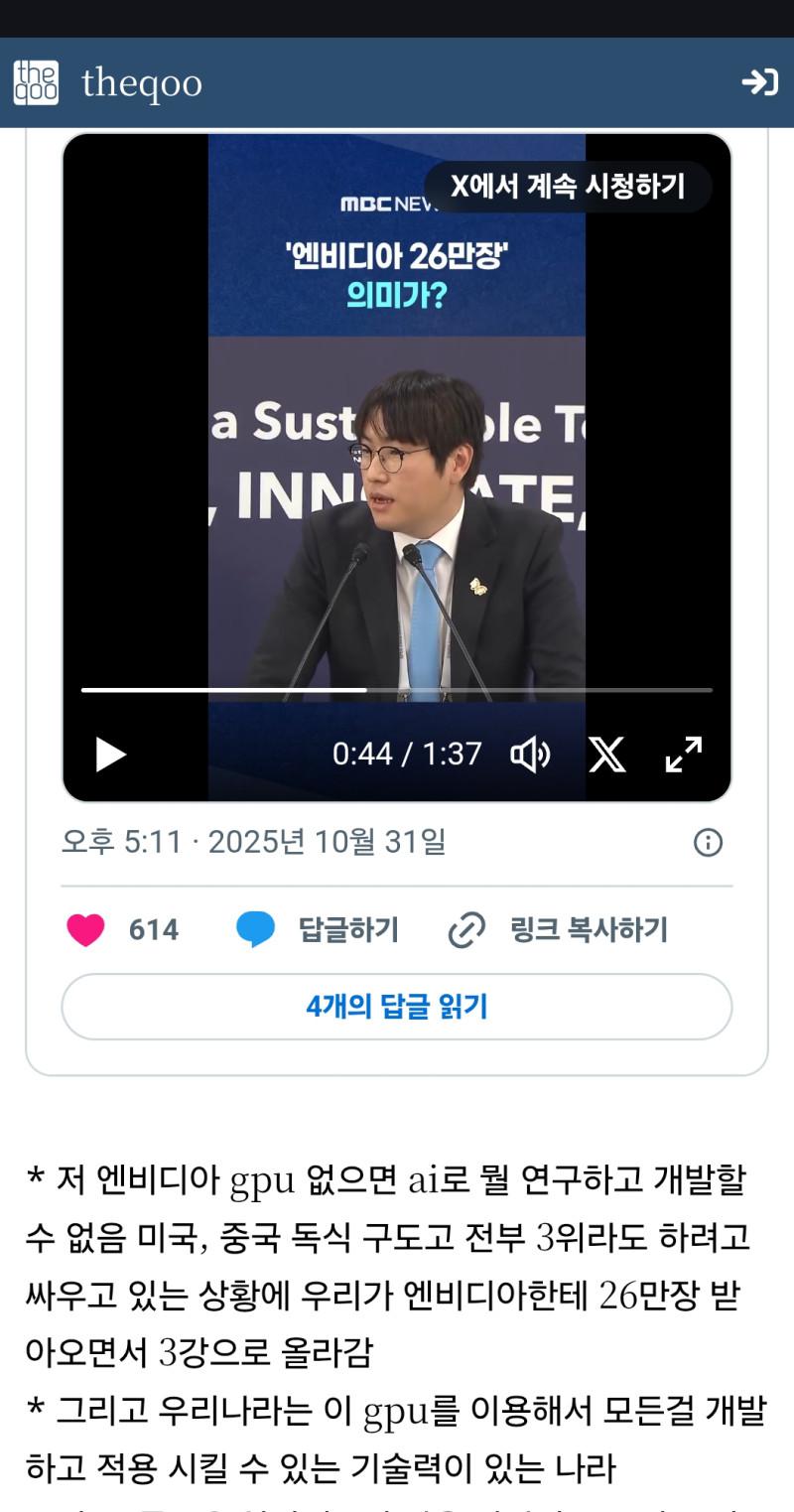Read the 4 replies (4개의 답글 읽기)
This screenshot has height=1512, width=794.
(397, 1007)
